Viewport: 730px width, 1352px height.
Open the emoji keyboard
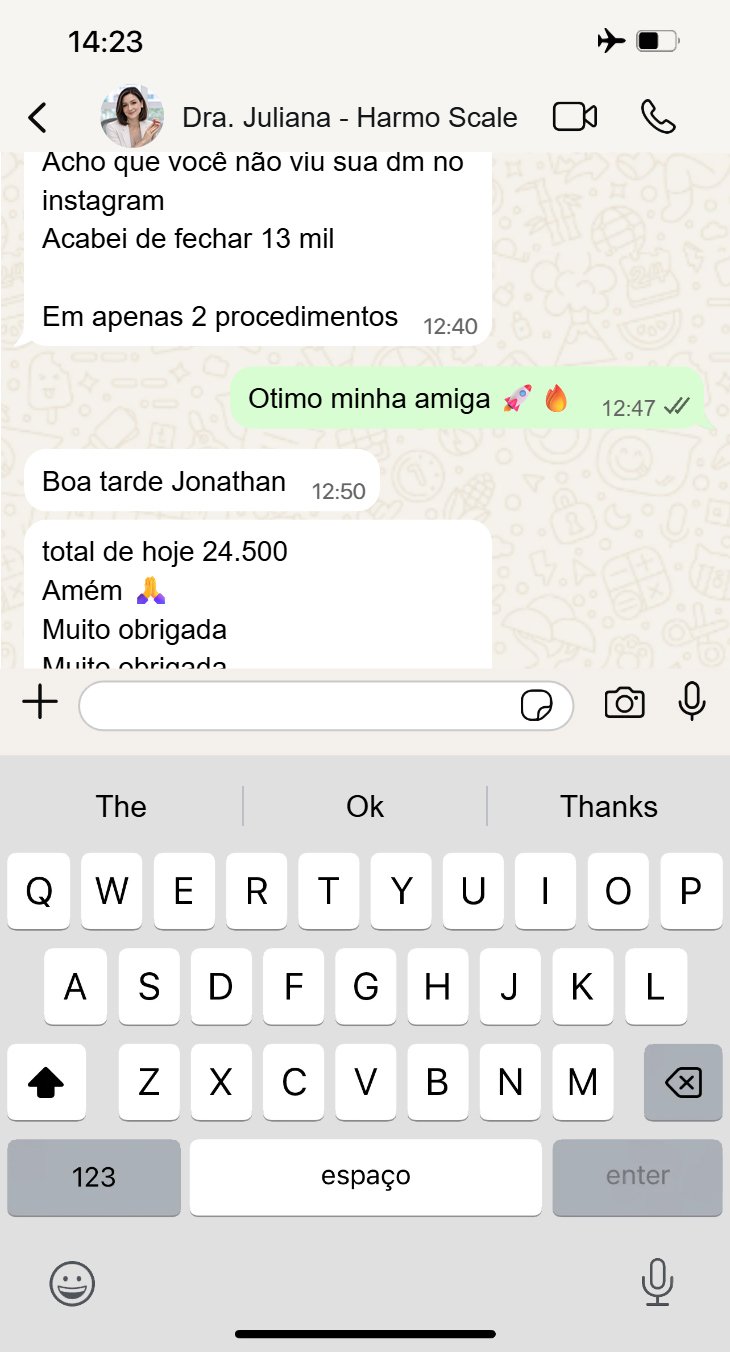pyautogui.click(x=73, y=1283)
